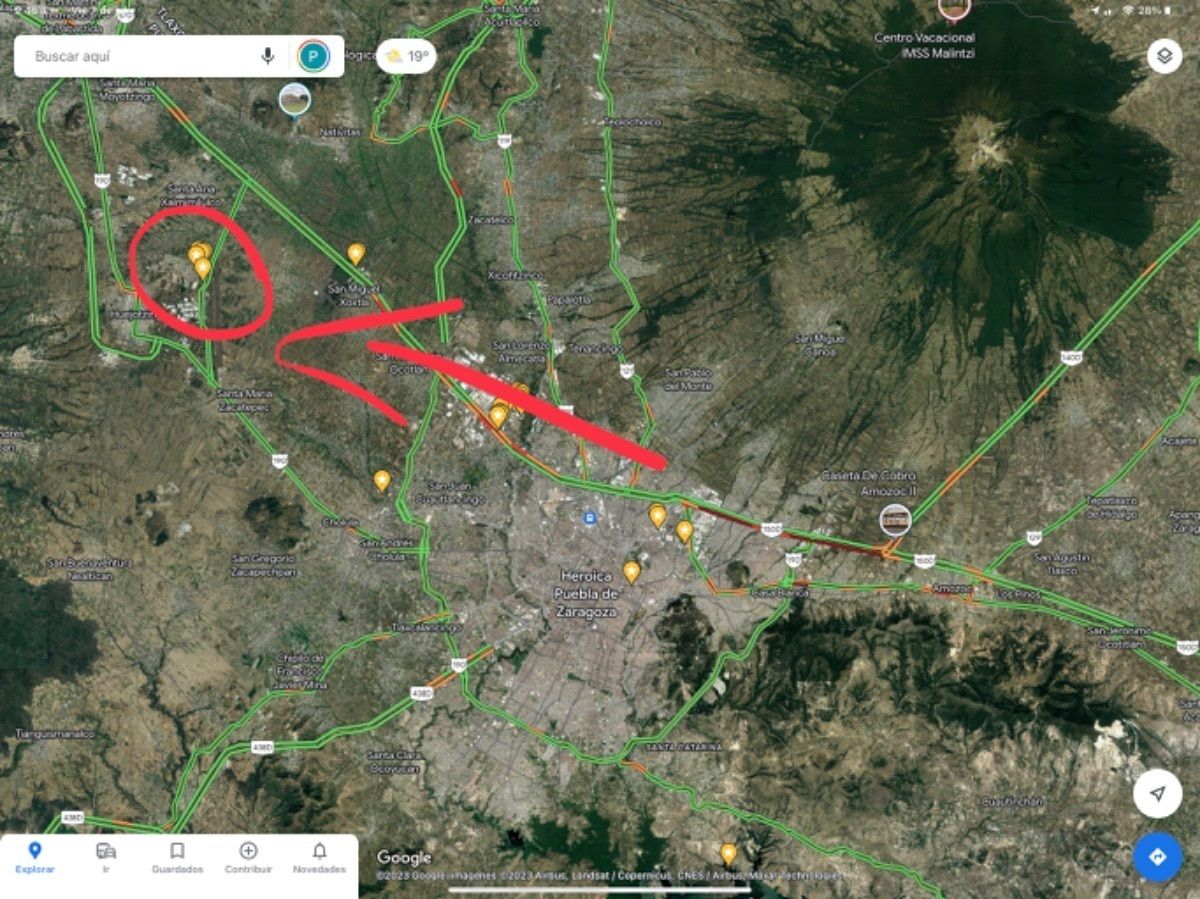Open the Guardados tab
1200x899 pixels.
point(177,857)
